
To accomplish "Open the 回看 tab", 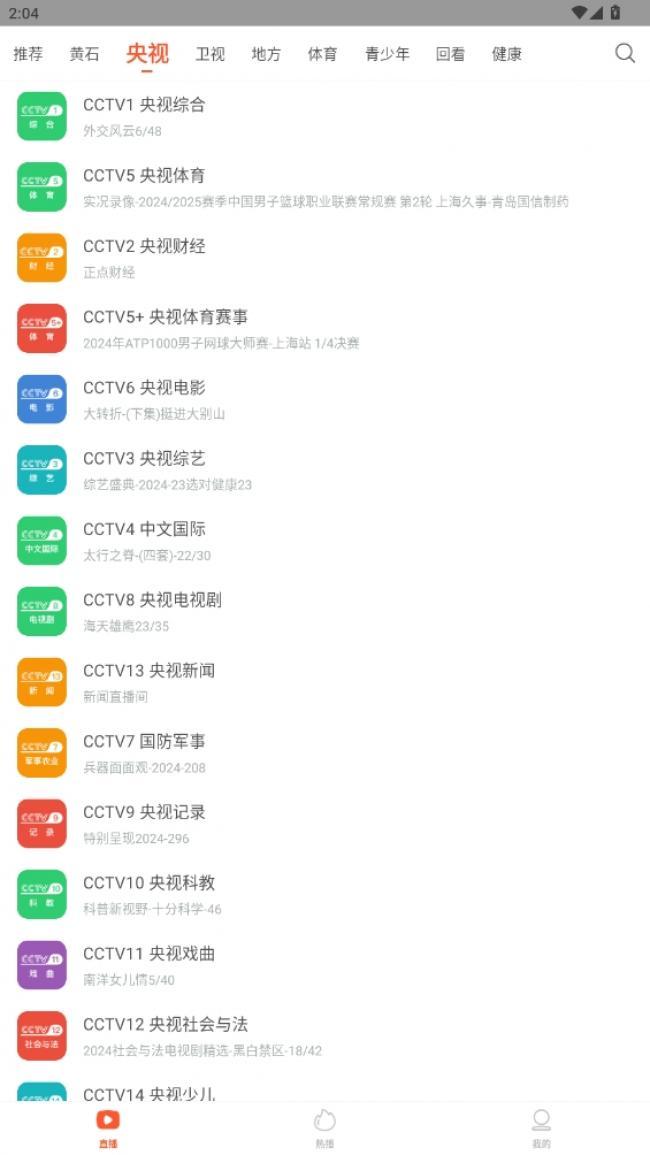I will click(x=450, y=54).
